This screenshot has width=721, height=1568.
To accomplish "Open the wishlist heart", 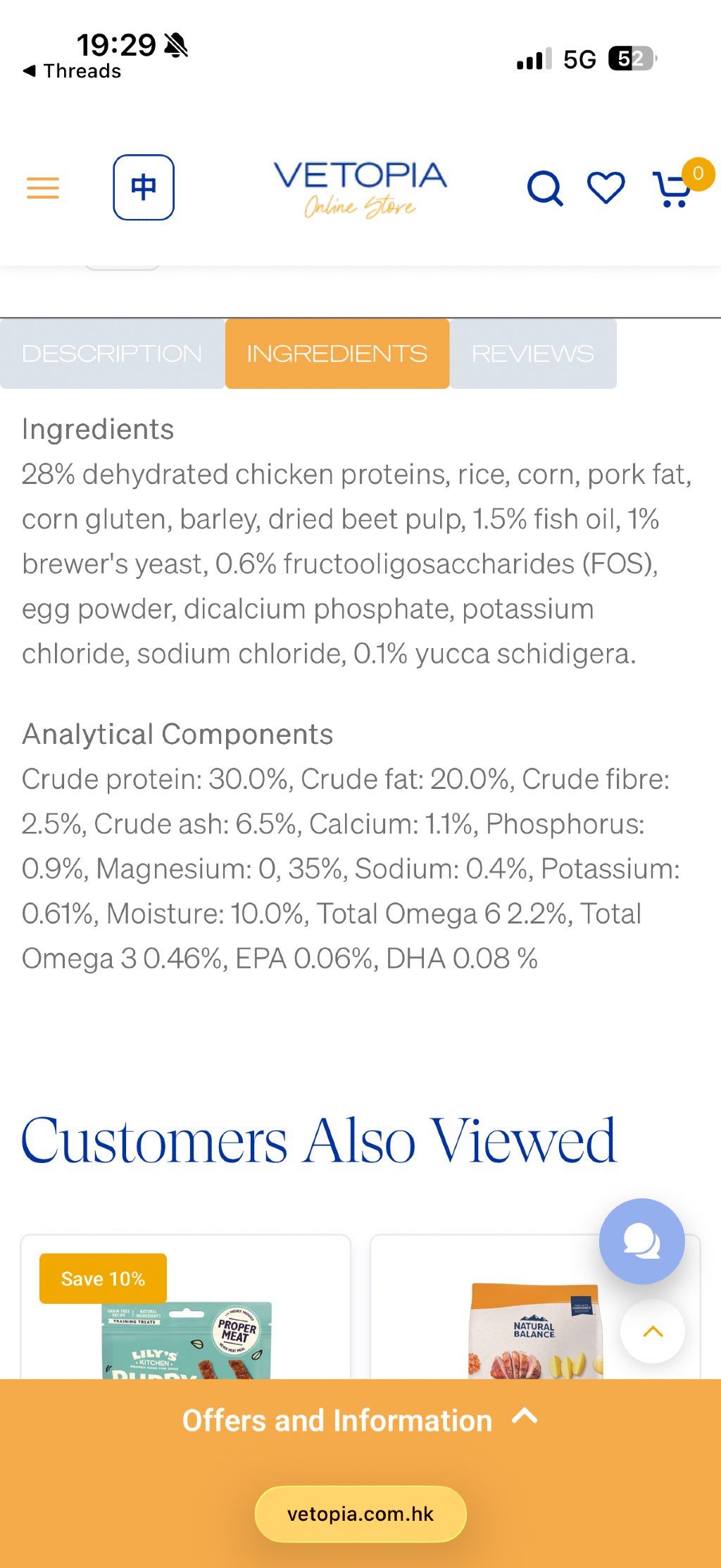I will coord(606,188).
